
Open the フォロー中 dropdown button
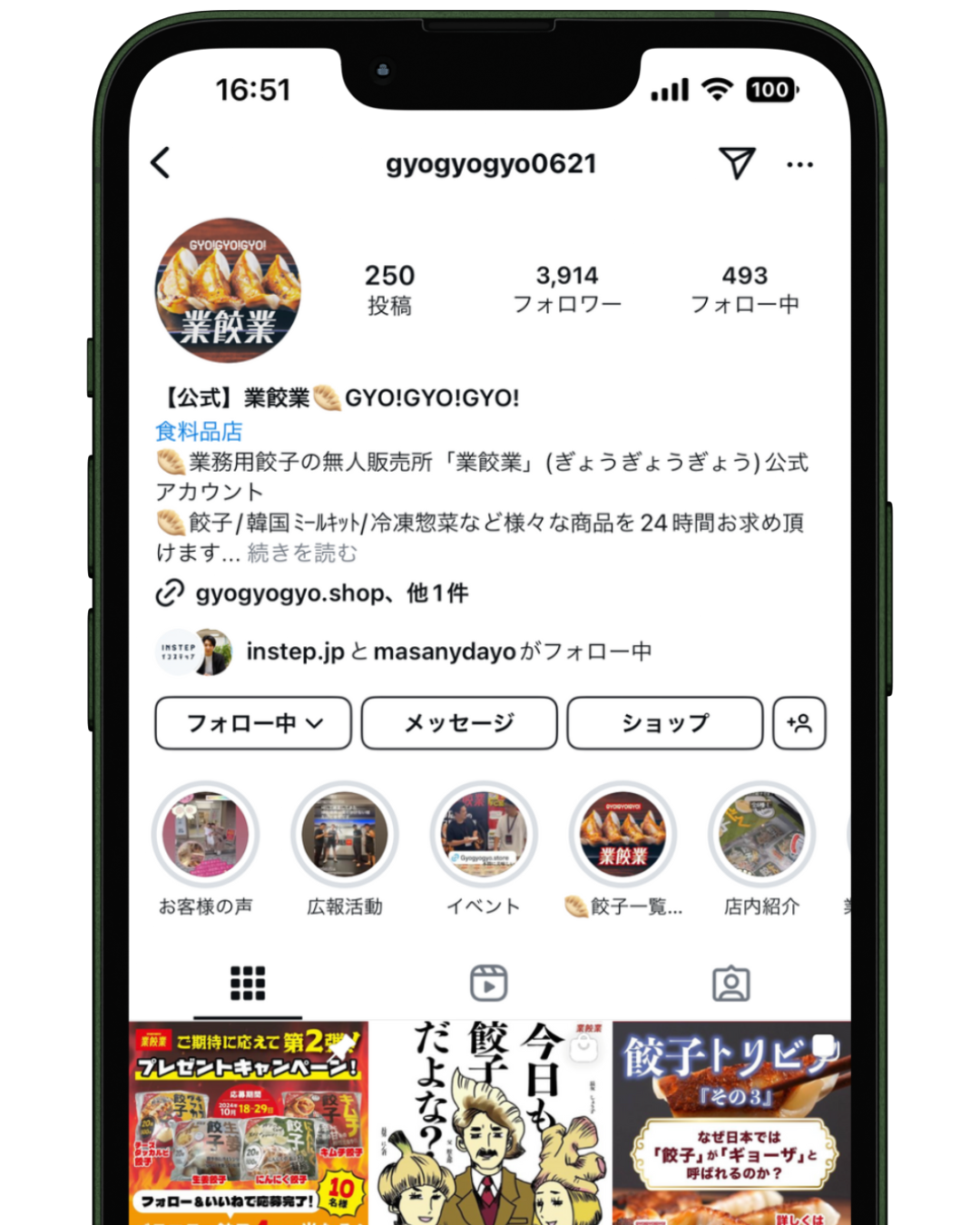253,723
